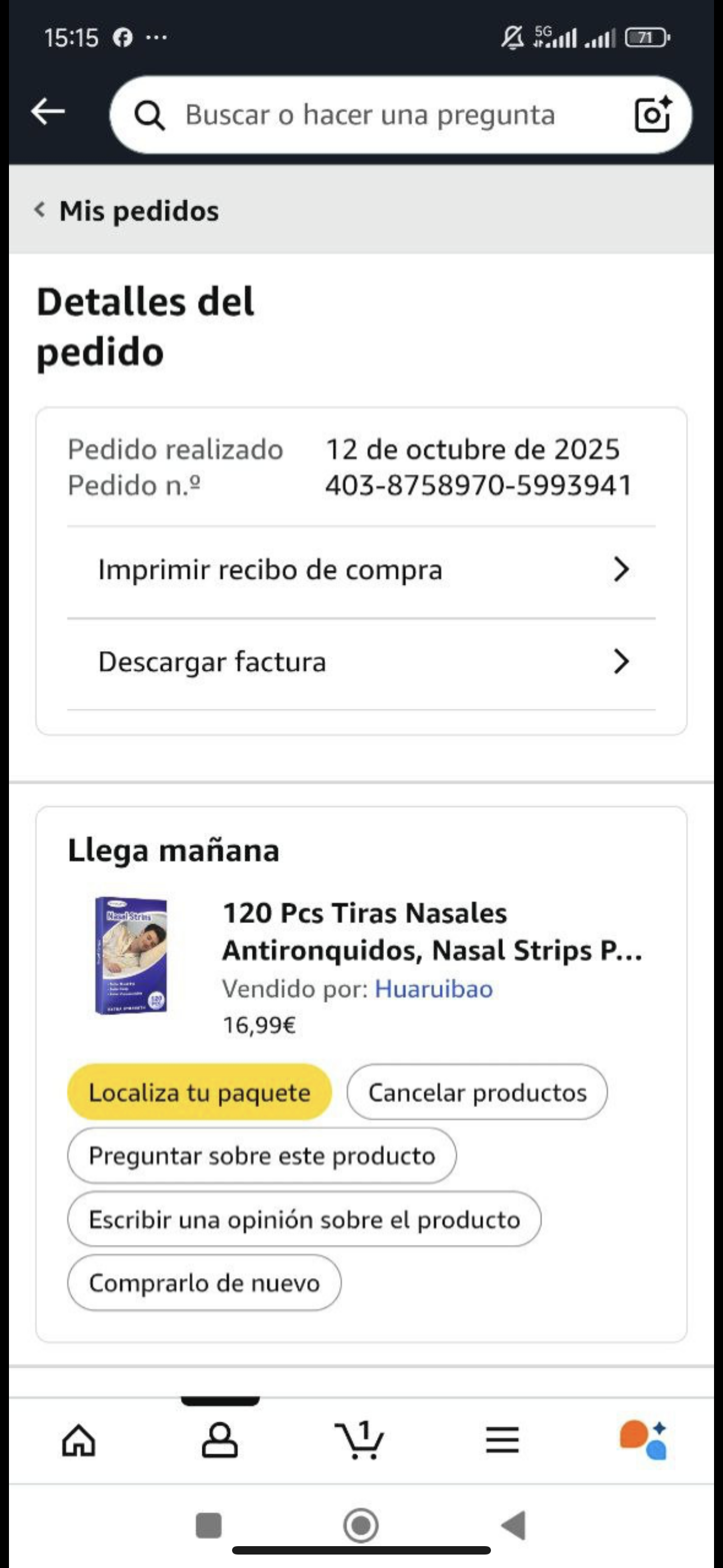
Task: Open the camera lens search icon
Action: [x=652, y=114]
